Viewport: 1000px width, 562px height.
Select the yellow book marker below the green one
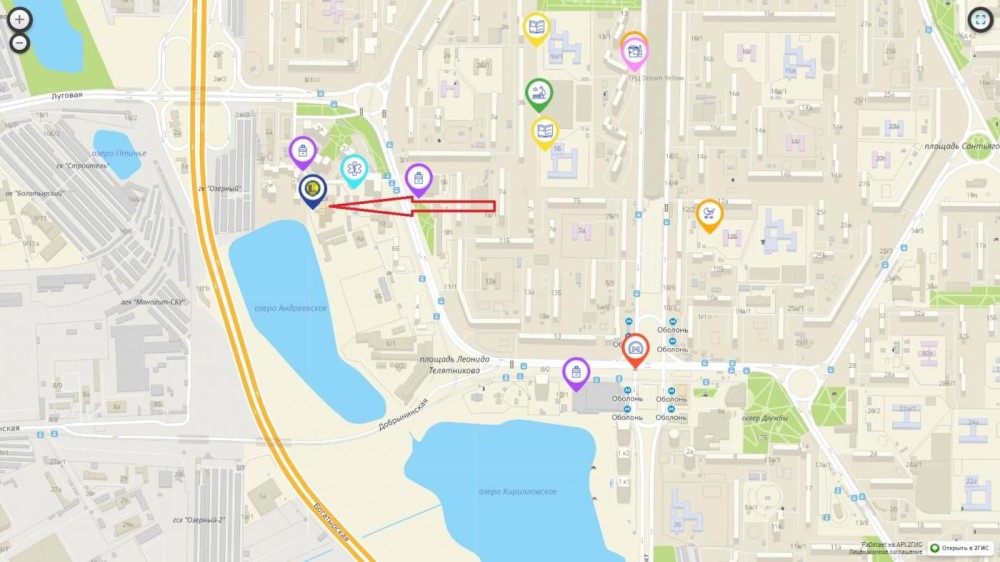pos(544,131)
